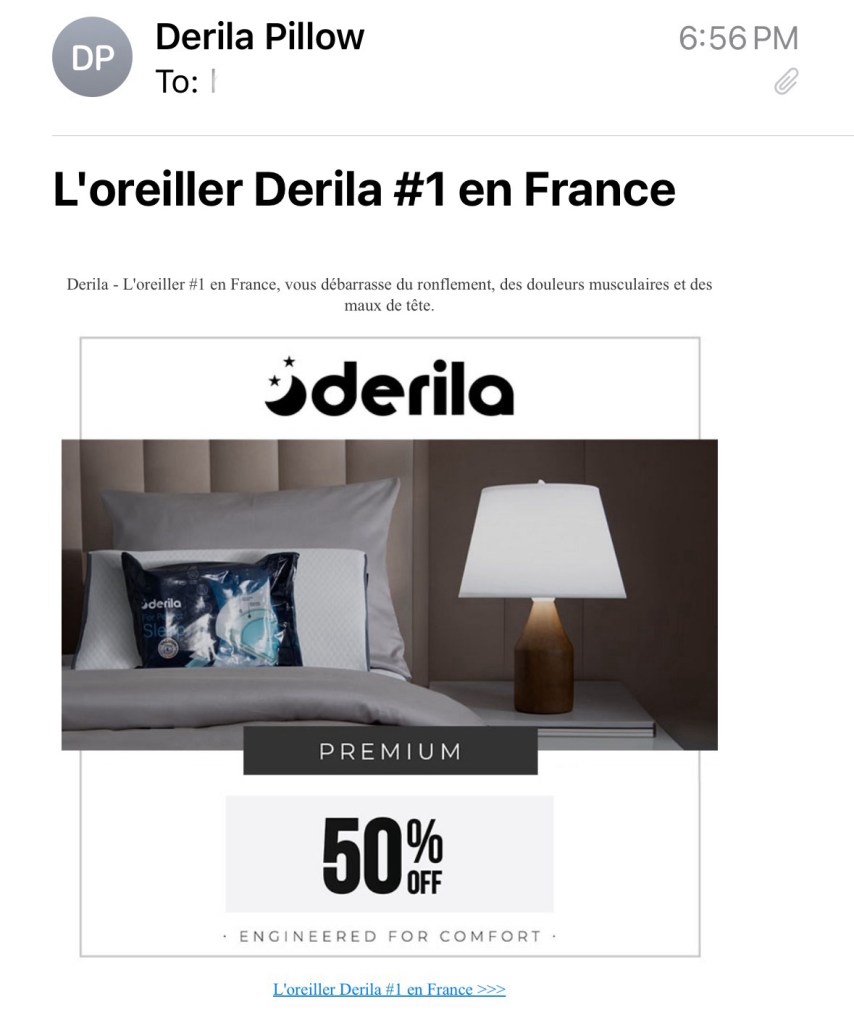Open the DP sender avatar
854x1023 pixels.
click(92, 59)
